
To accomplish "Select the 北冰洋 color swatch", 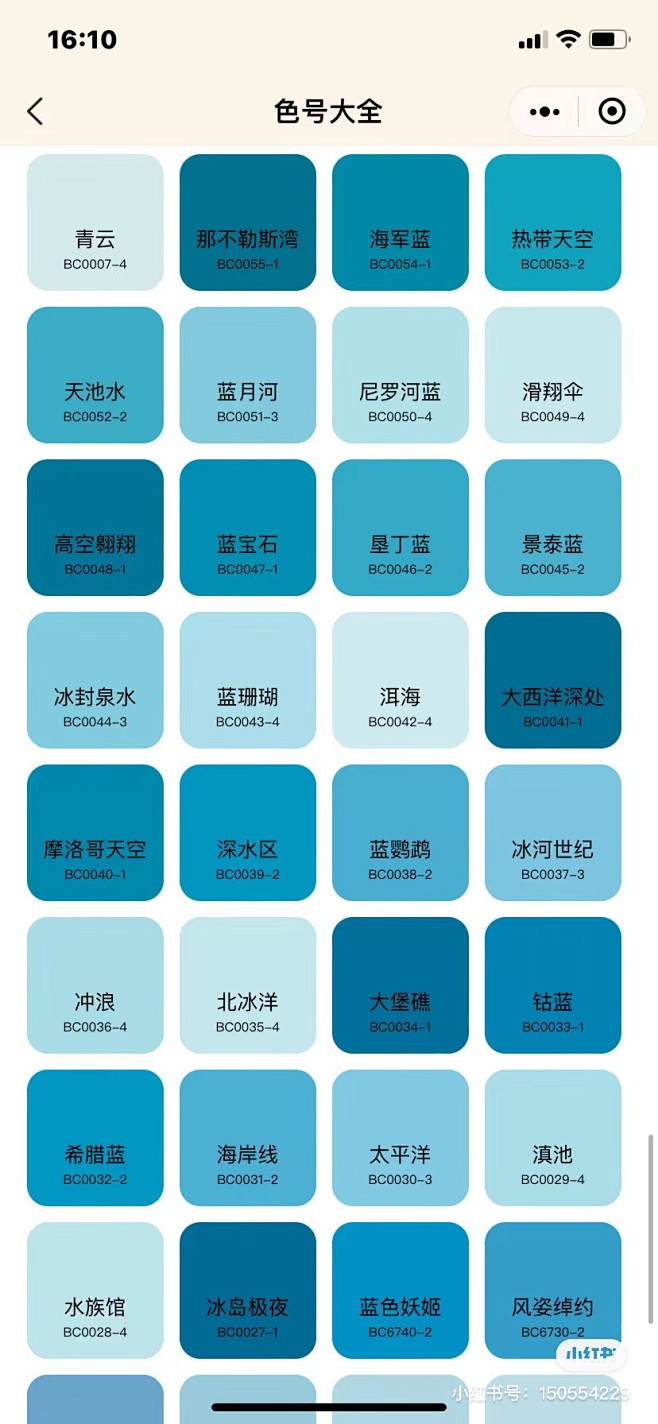I will (248, 985).
